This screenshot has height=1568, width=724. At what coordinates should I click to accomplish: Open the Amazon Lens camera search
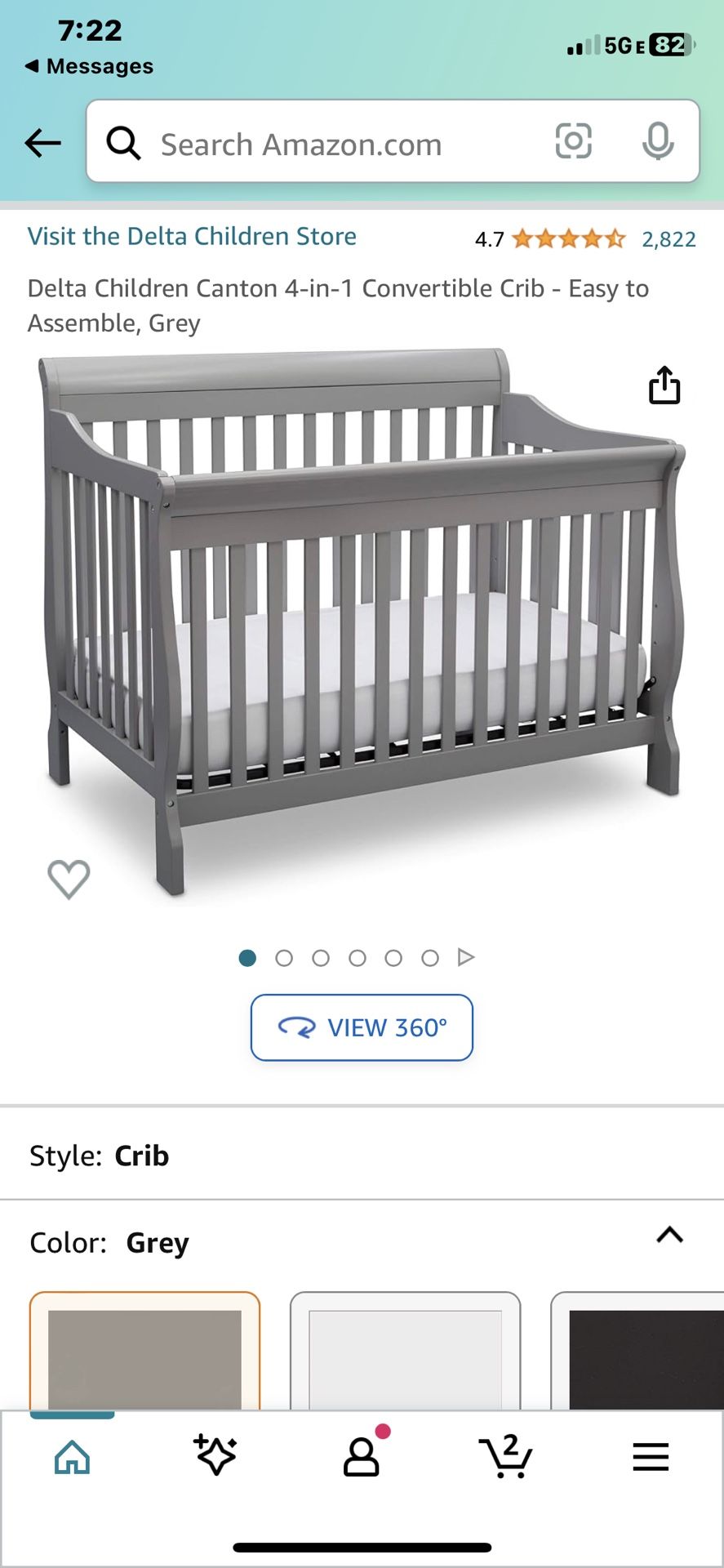575,143
